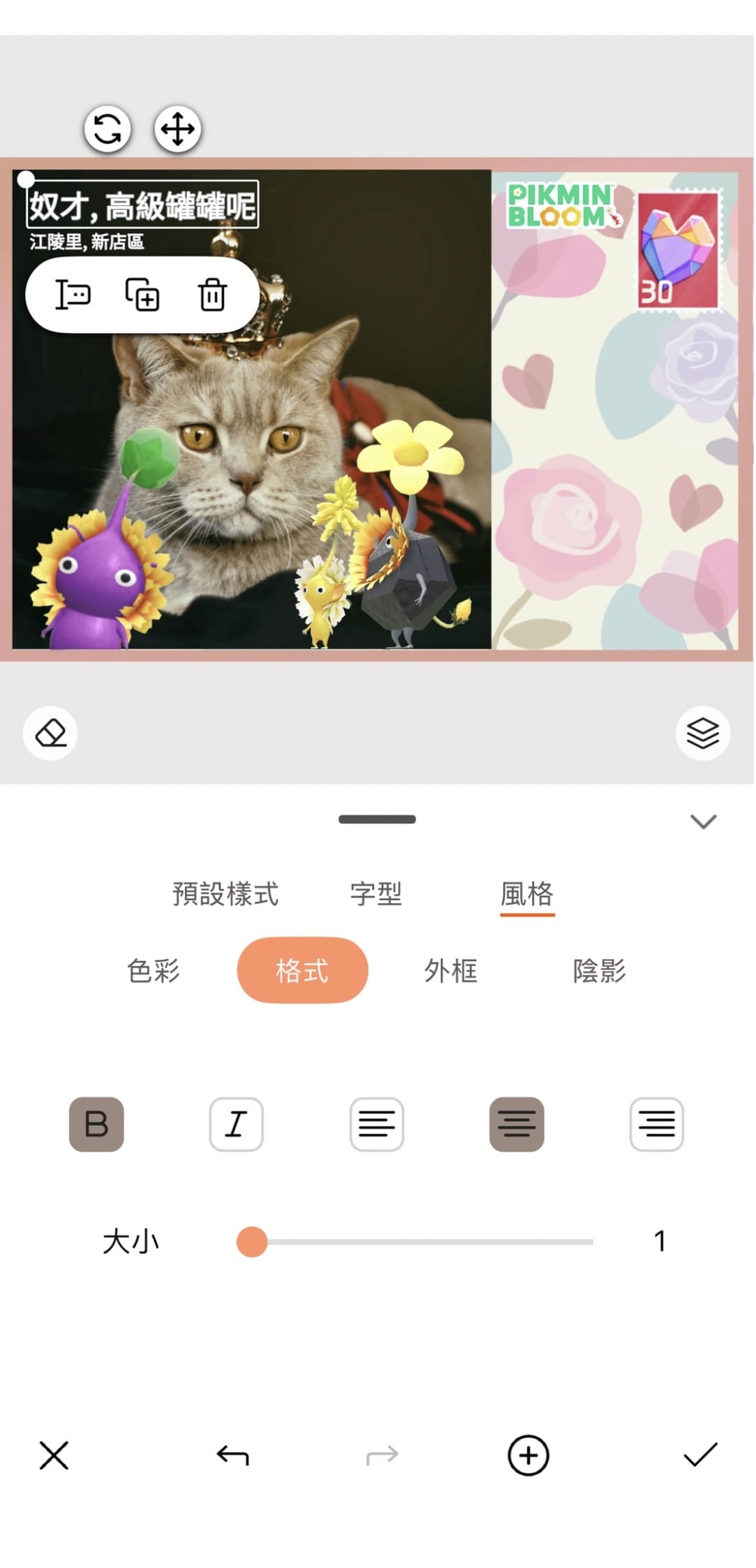Toggle italic formatting
Screen dimensions: 756x1568
(236, 1124)
